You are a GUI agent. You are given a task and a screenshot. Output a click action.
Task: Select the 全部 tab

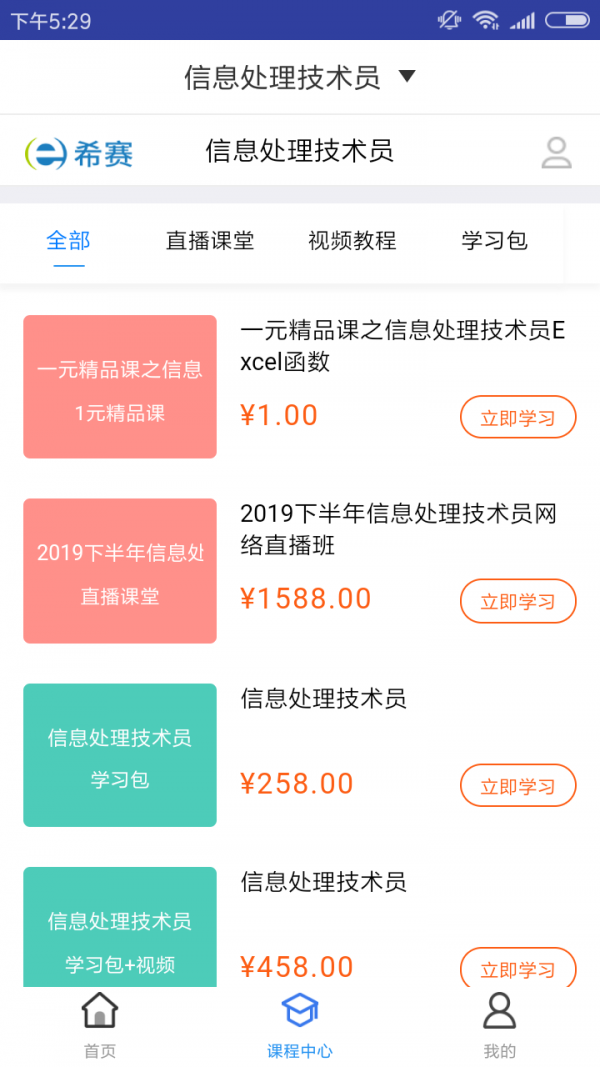point(68,241)
